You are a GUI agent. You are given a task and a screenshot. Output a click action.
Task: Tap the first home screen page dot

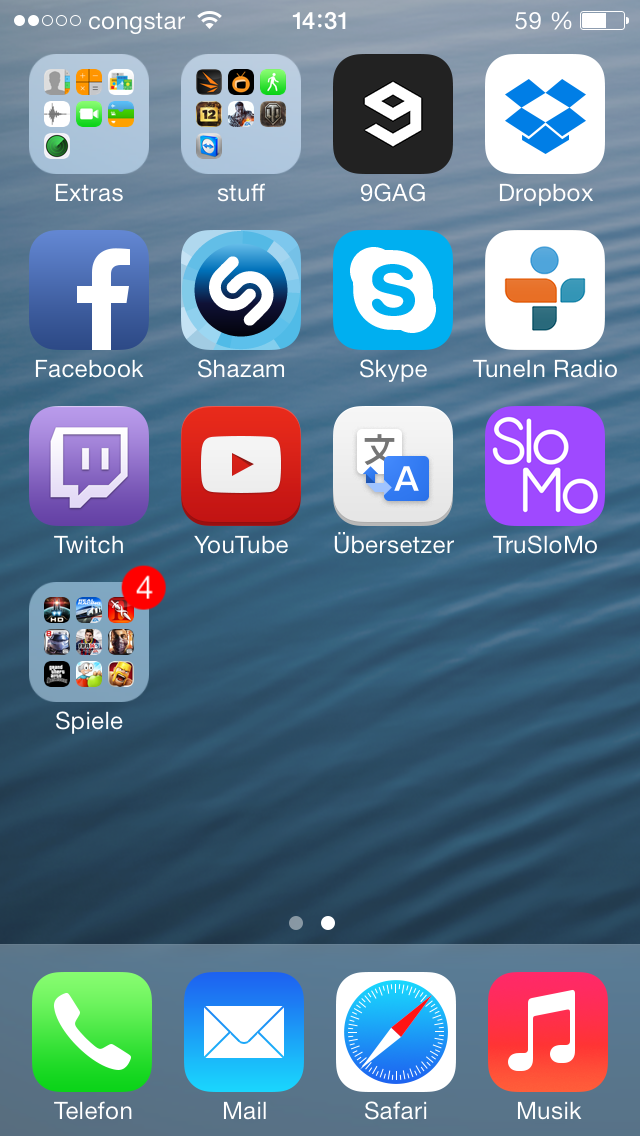296,923
